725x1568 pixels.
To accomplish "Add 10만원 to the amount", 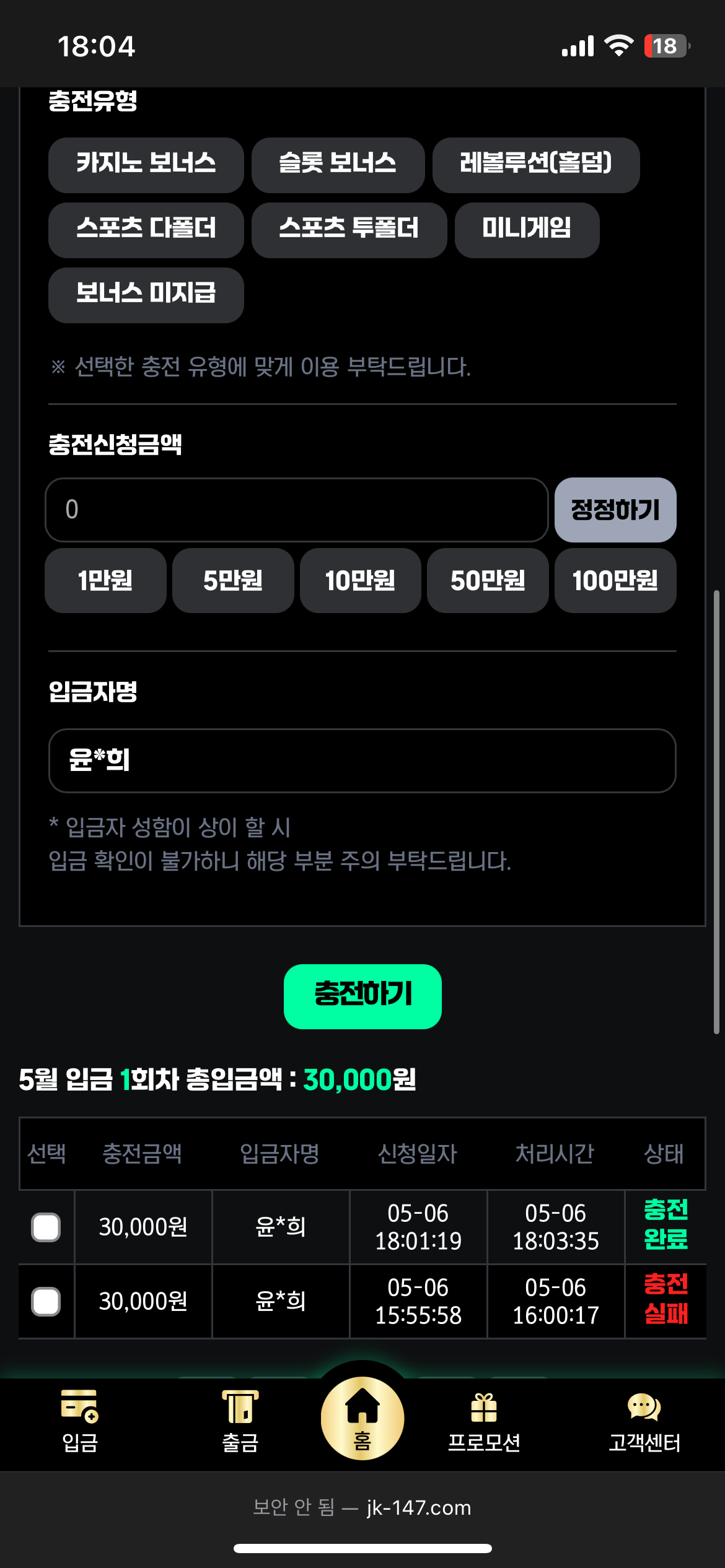I will tap(360, 580).
